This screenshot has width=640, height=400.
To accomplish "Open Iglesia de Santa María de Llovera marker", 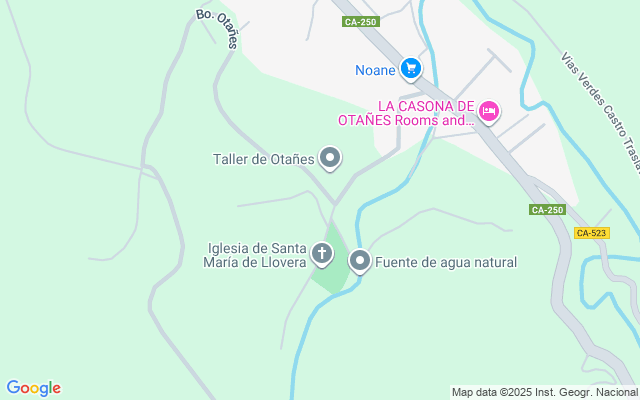I will pos(322,253).
